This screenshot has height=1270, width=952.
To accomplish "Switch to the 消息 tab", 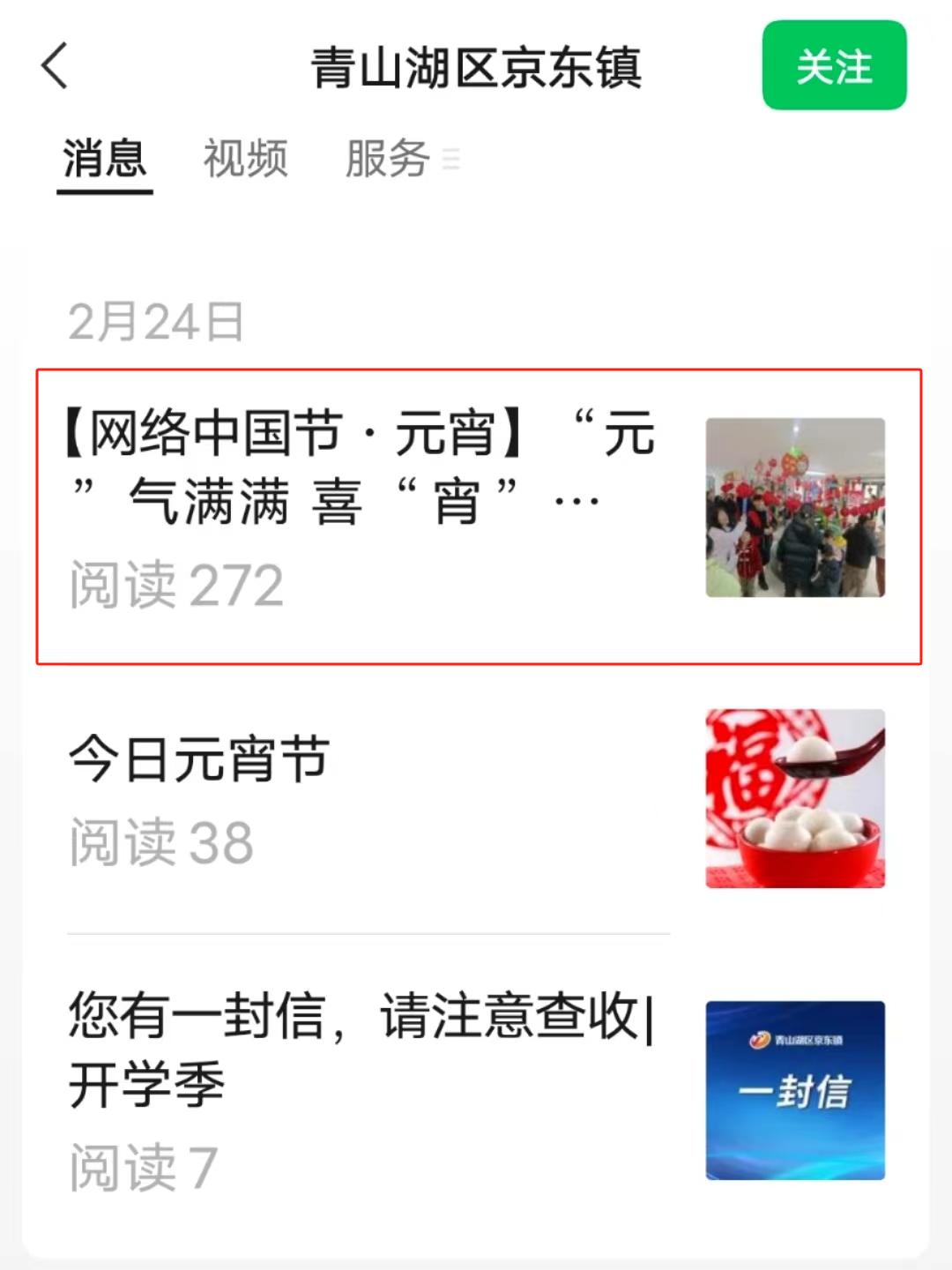I will tap(104, 160).
